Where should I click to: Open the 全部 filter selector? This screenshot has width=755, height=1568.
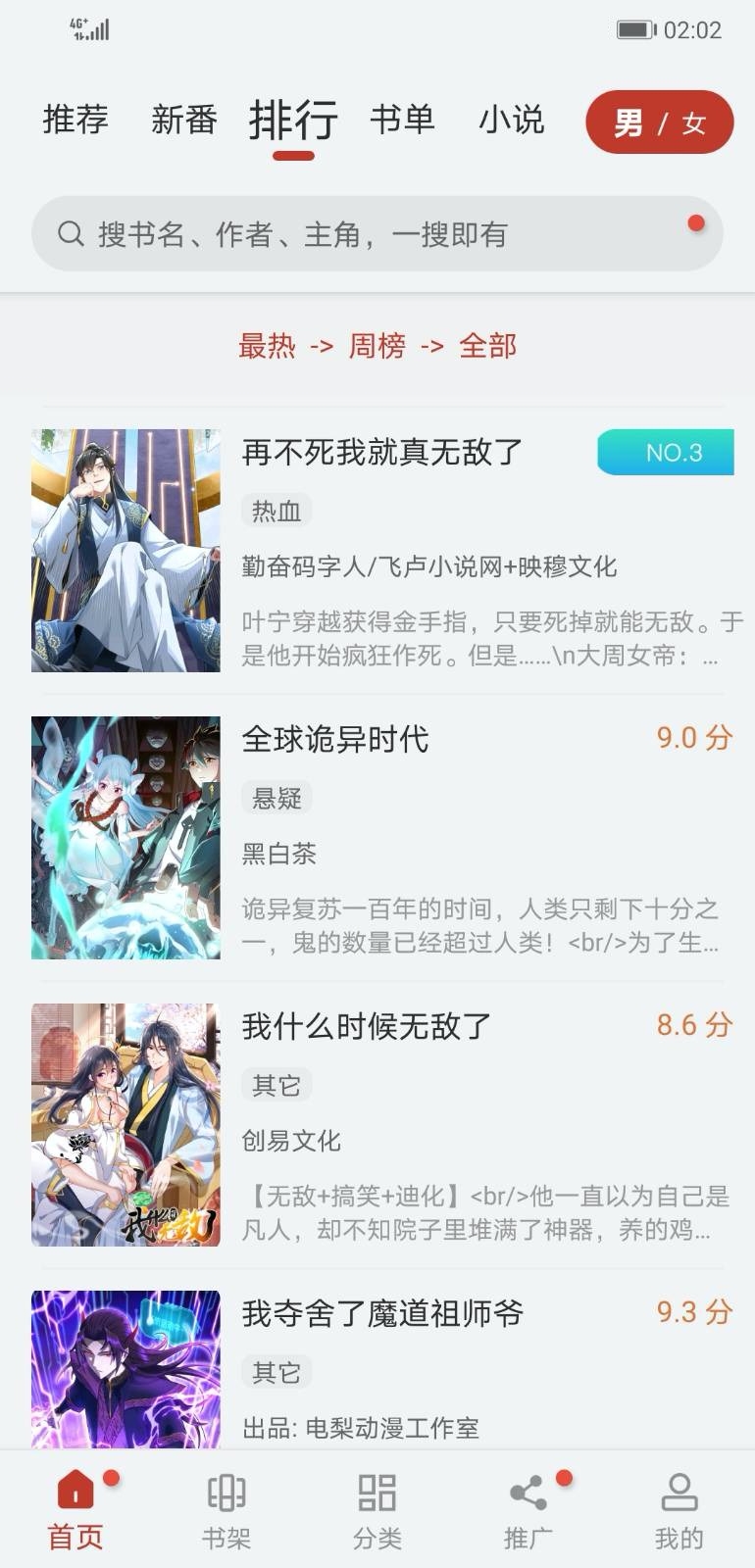(487, 347)
